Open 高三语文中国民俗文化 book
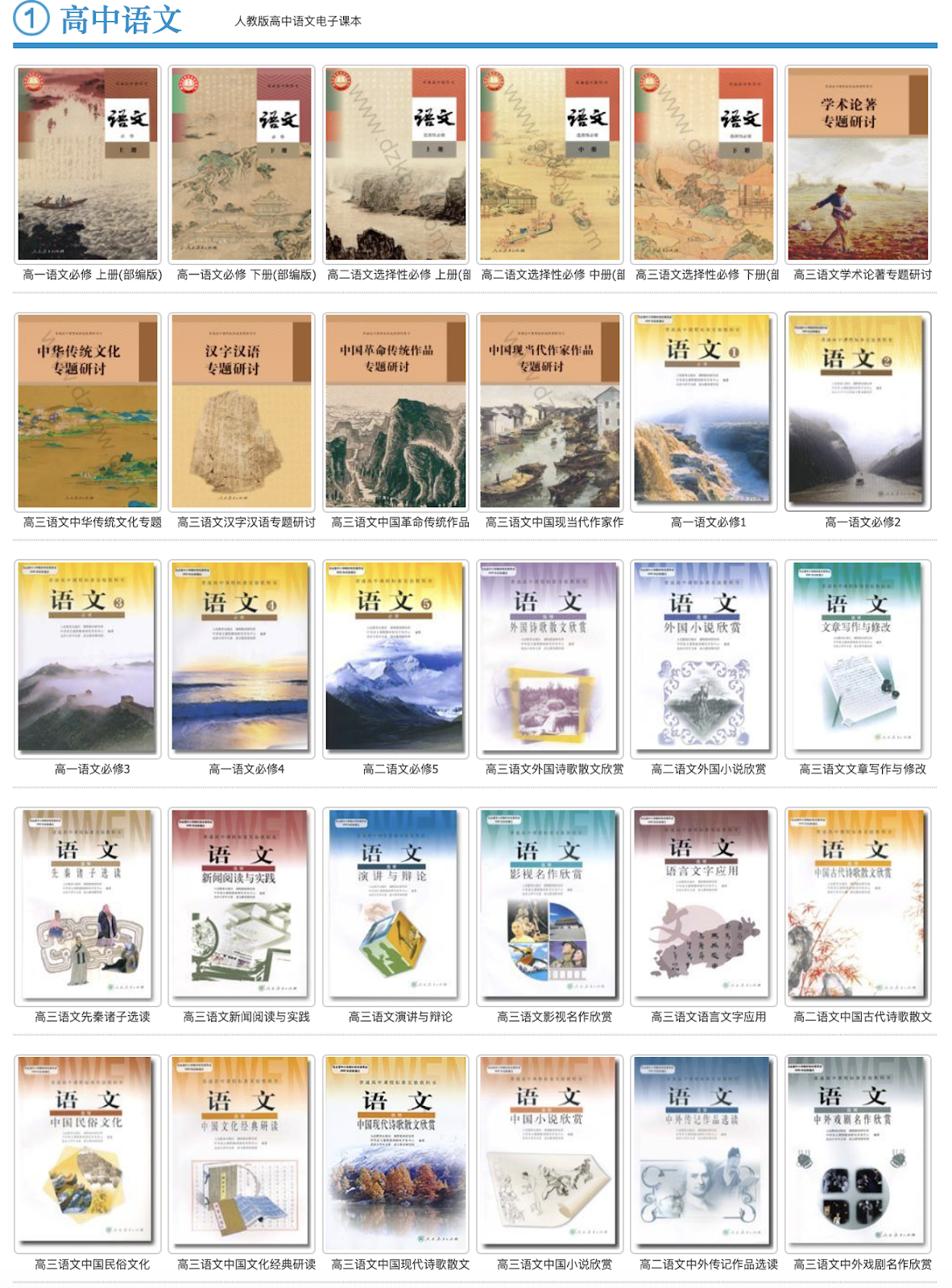The height and width of the screenshot is (1288, 952). 88,1153
